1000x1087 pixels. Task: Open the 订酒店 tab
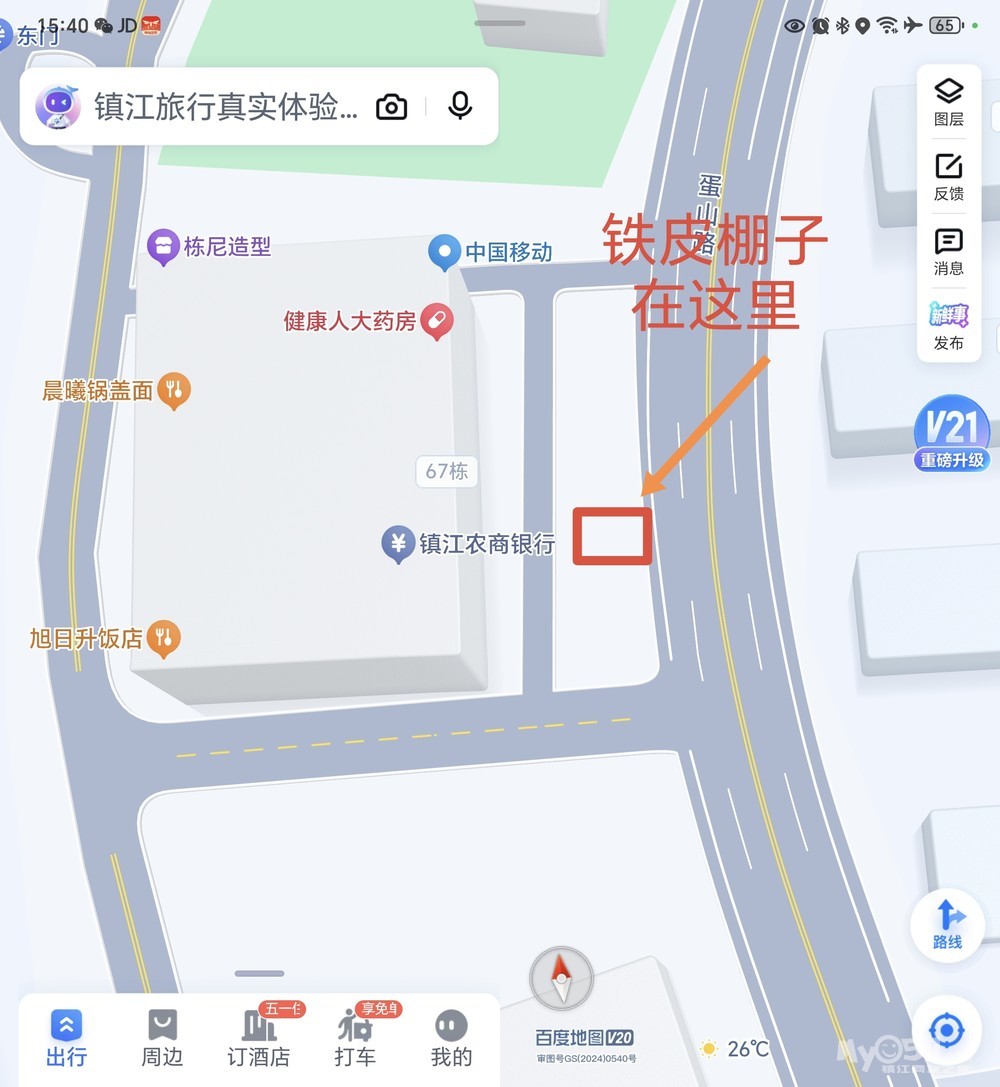tap(259, 1037)
